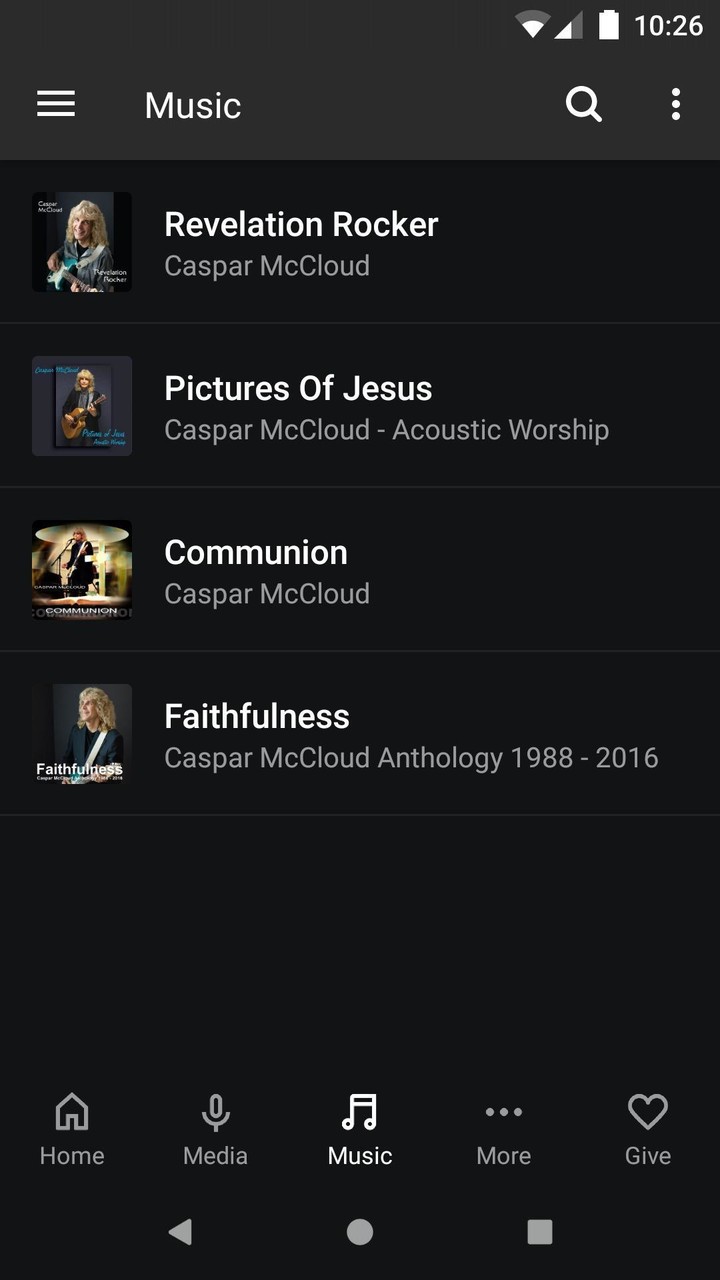The width and height of the screenshot is (720, 1280).
Task: Open the navigation drawer menu
Action: [55, 104]
